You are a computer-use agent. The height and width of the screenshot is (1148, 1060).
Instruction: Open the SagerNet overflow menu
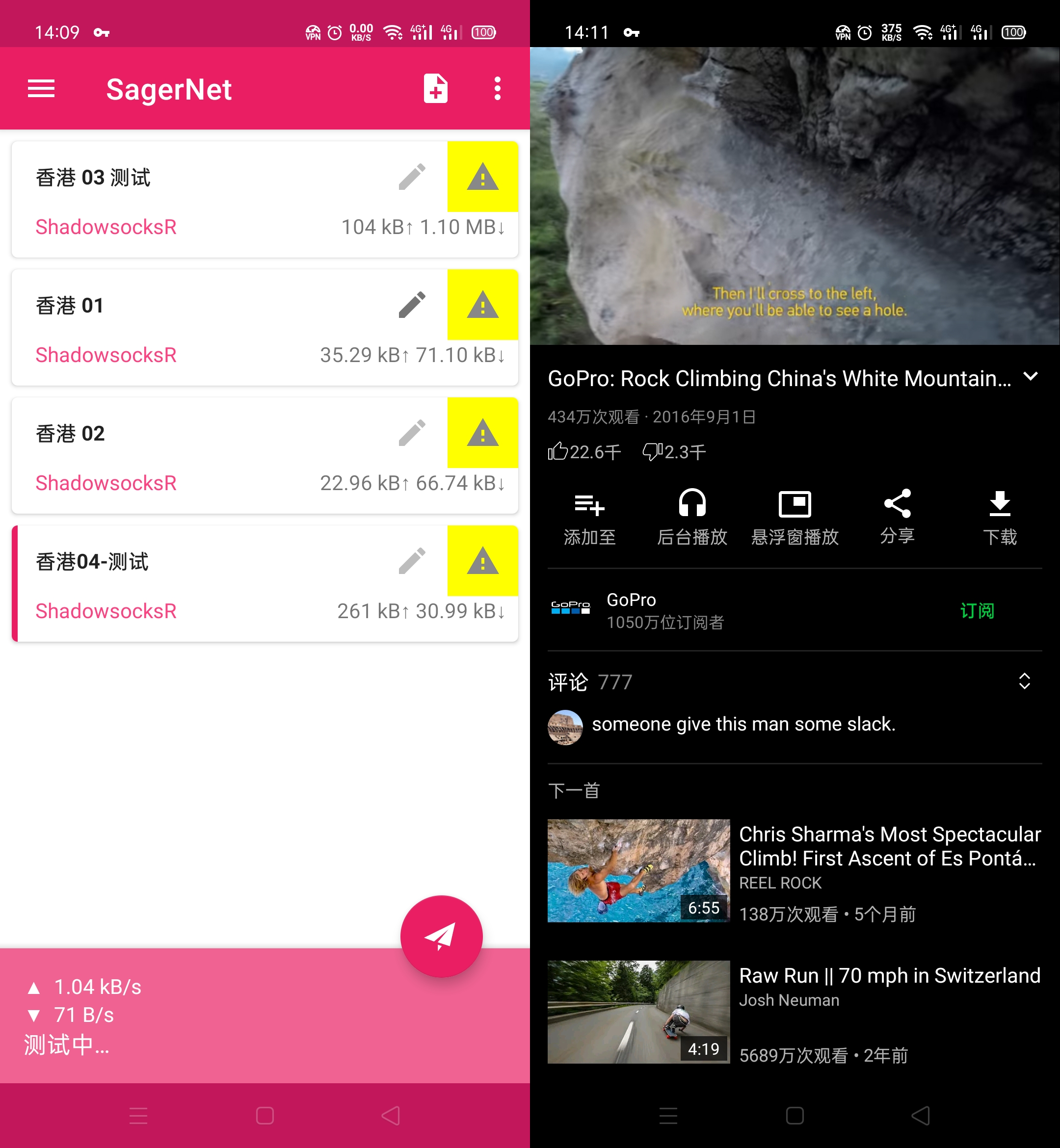(497, 89)
